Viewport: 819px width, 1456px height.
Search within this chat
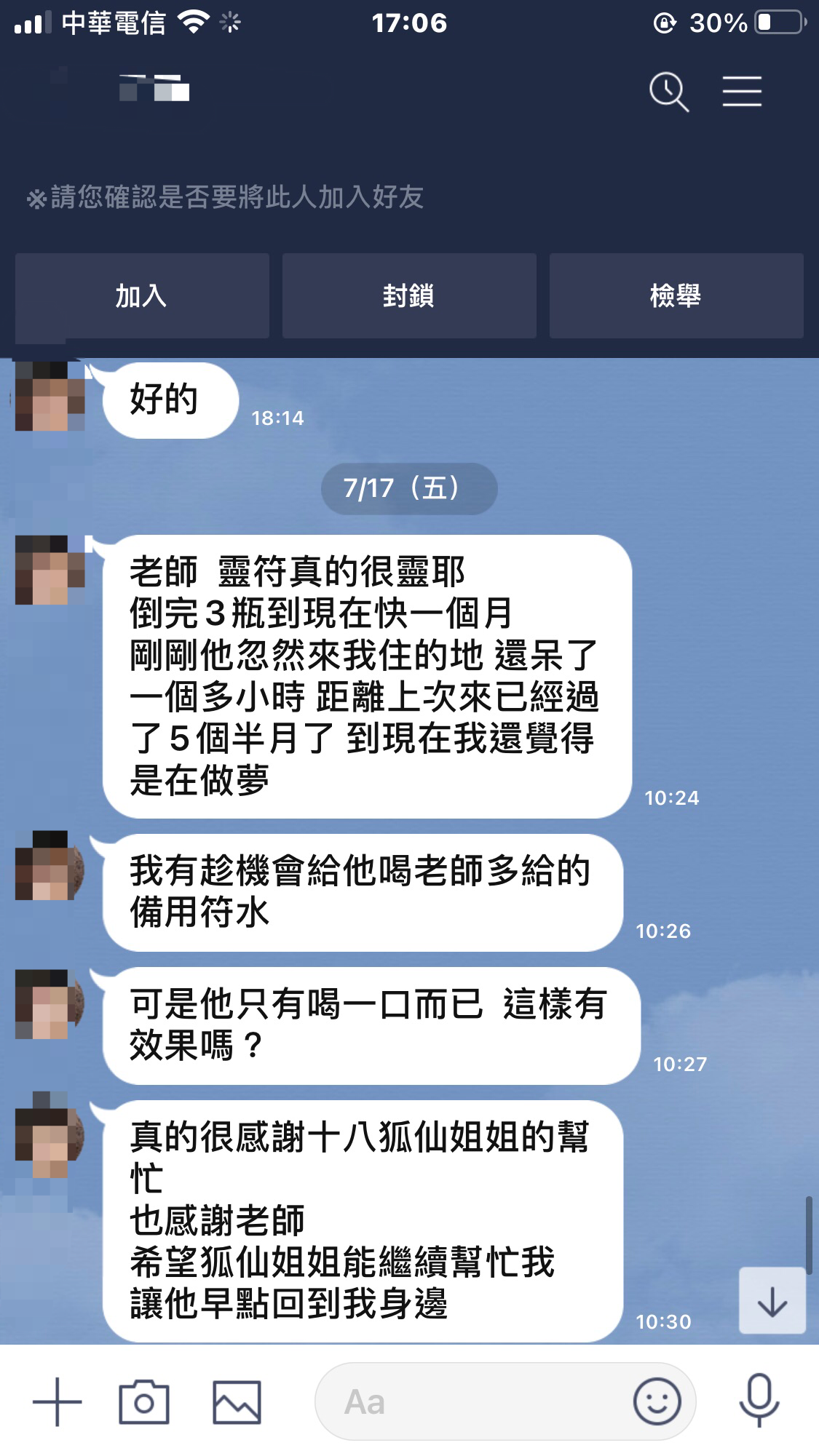(x=668, y=92)
